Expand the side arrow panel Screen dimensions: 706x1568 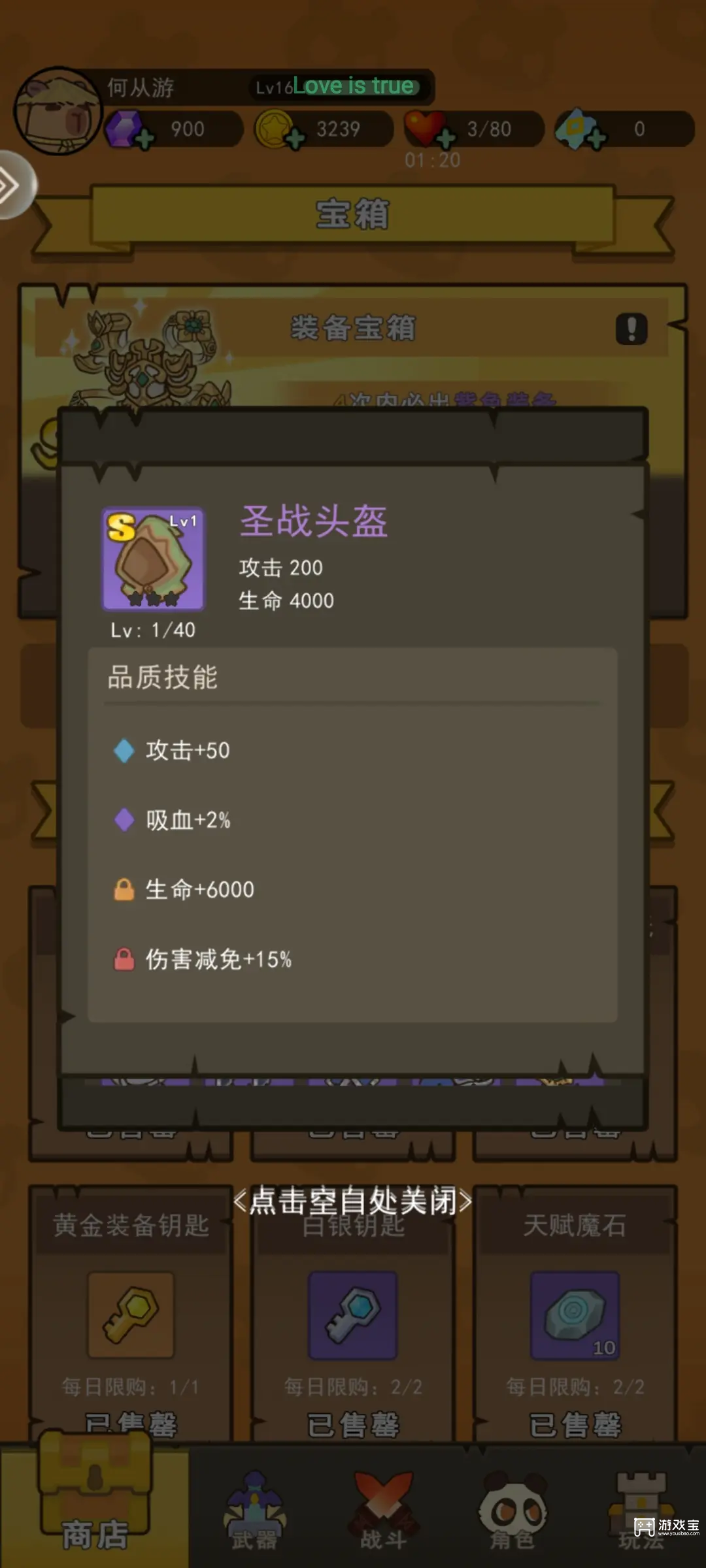point(13,186)
